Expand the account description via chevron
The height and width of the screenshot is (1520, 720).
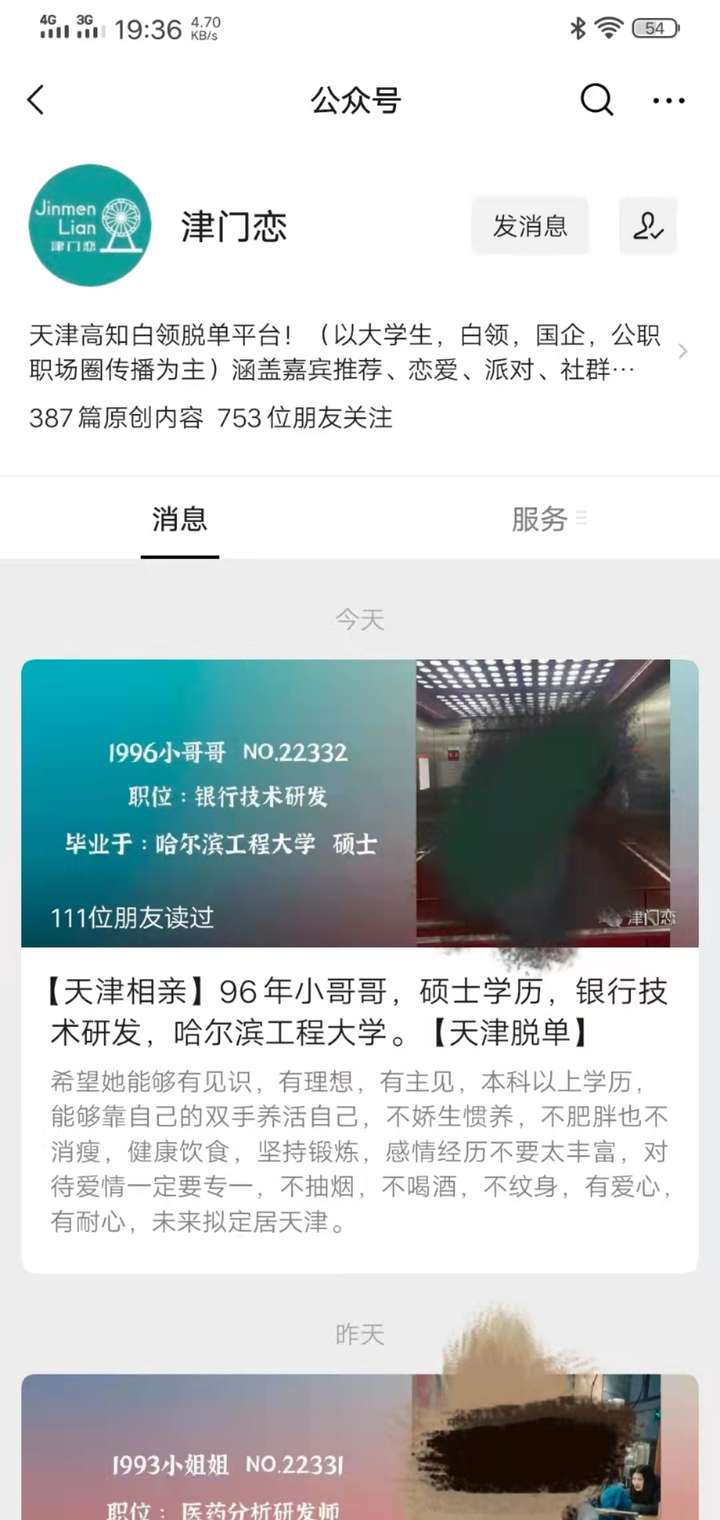point(683,351)
